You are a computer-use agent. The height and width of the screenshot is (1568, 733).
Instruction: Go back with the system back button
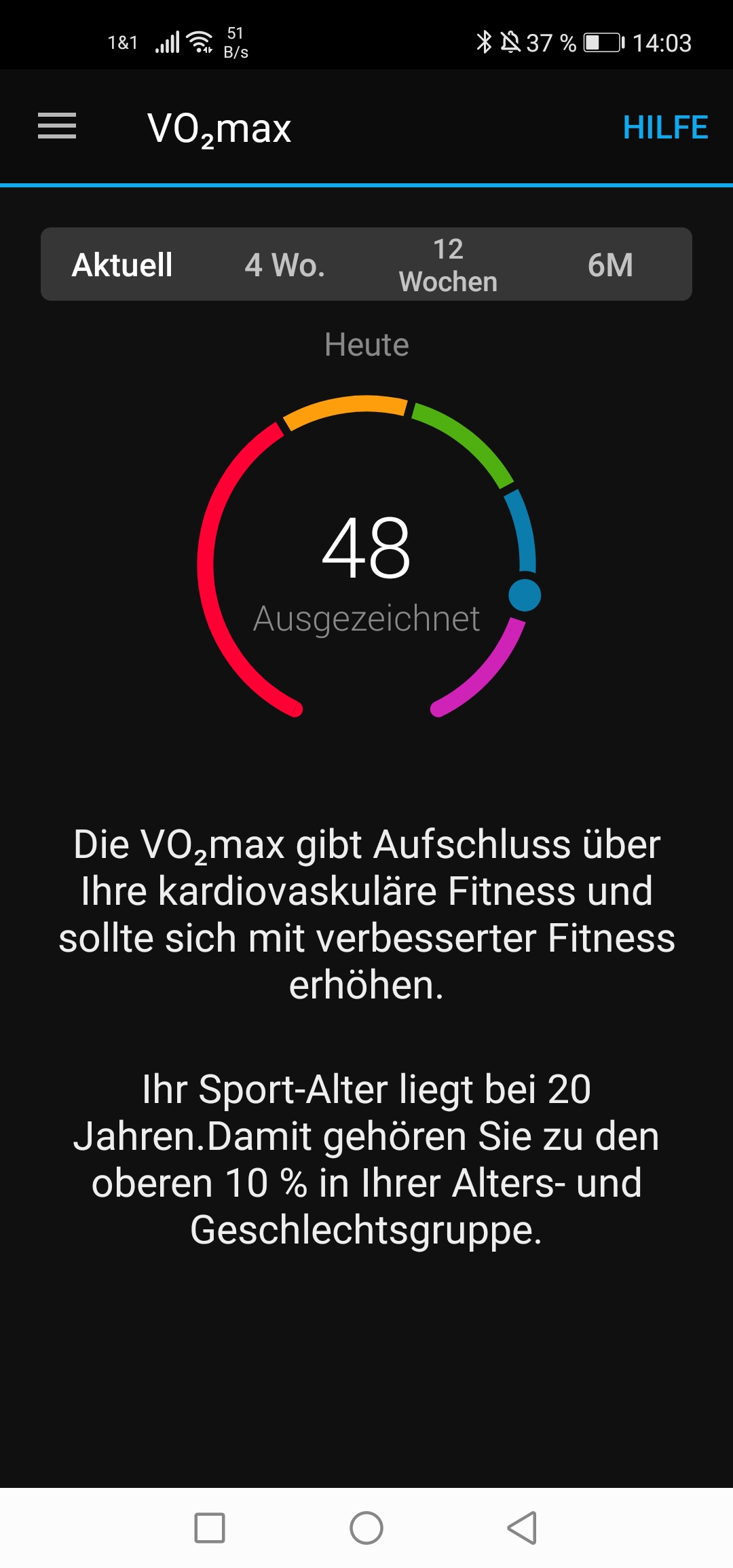[522, 1528]
